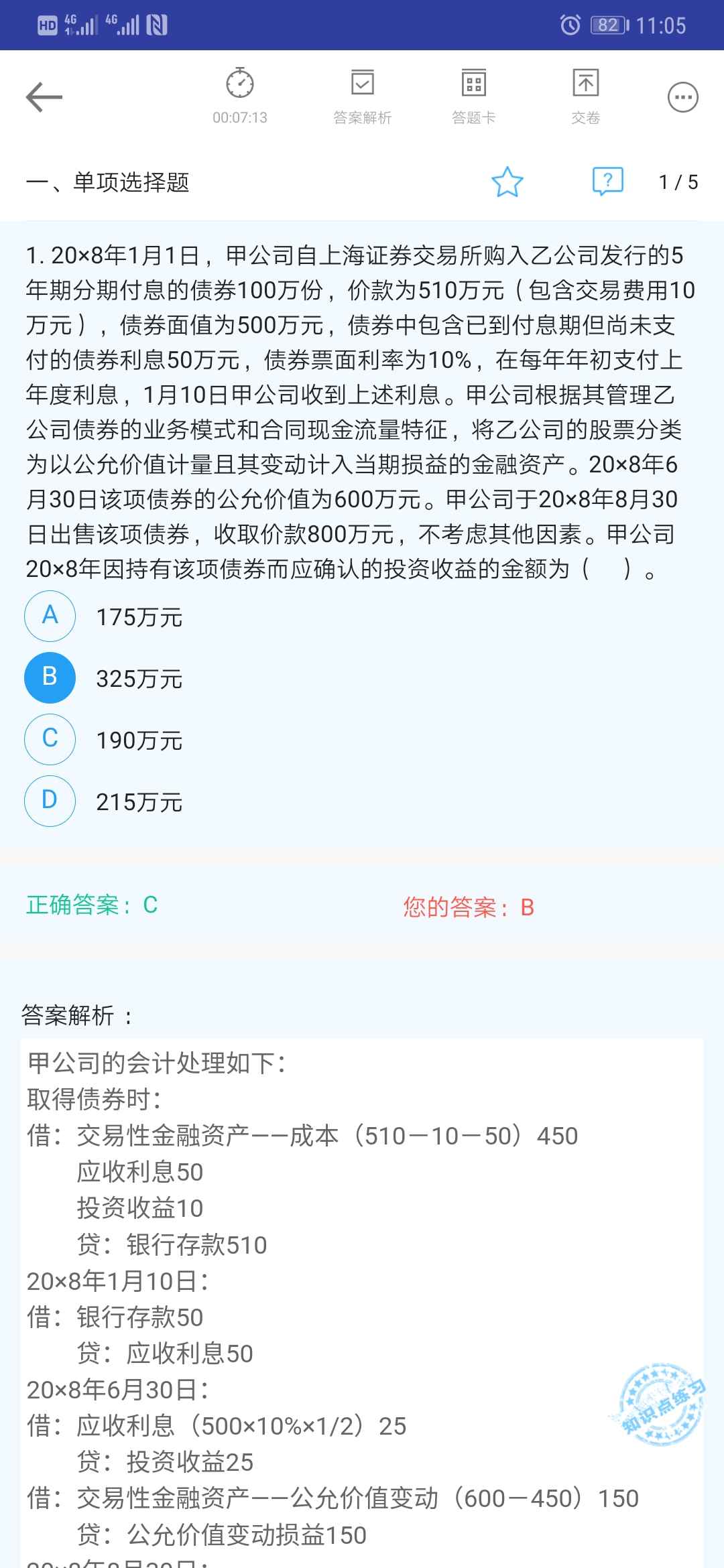Select answer option D (215万元)
Viewport: 724px width, 1568px height.
tap(49, 801)
